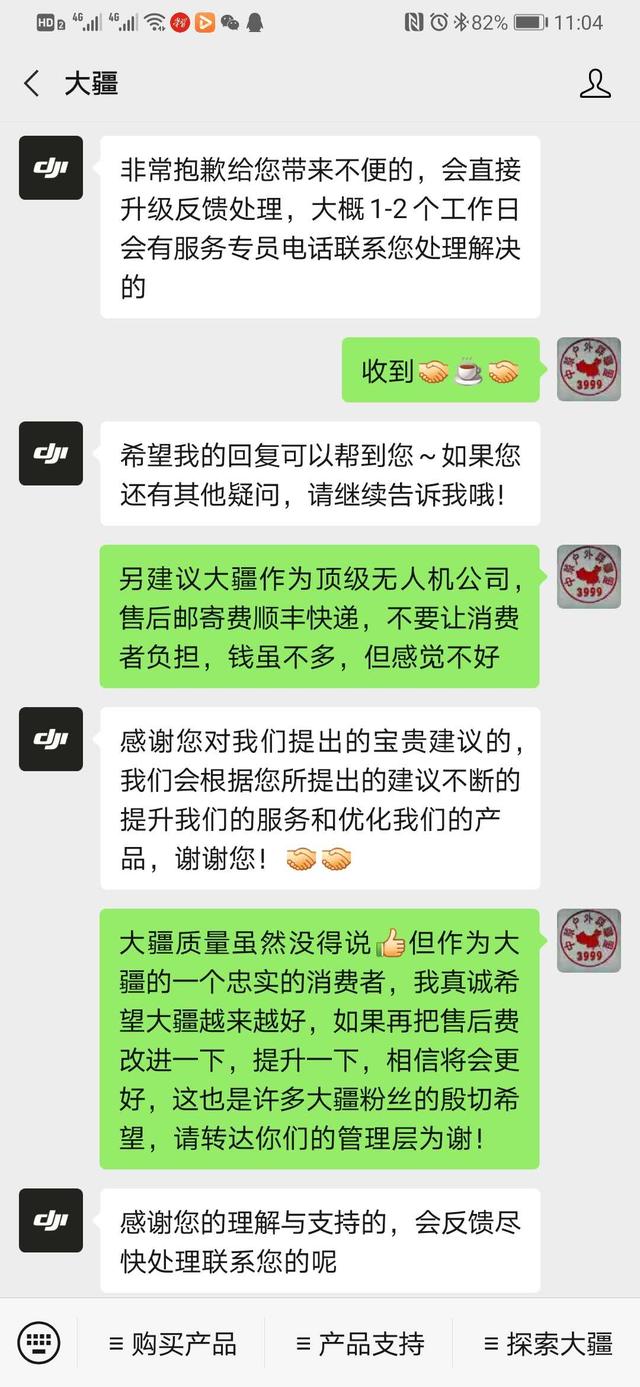Open the 产品支持 menu
Image resolution: width=640 pixels, height=1387 pixels.
360,1343
